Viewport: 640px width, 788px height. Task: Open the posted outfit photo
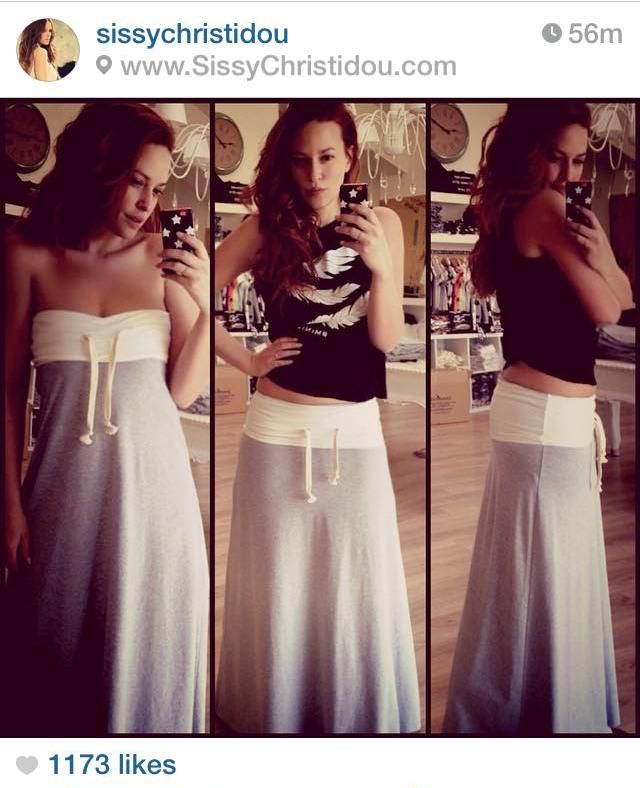(320, 418)
